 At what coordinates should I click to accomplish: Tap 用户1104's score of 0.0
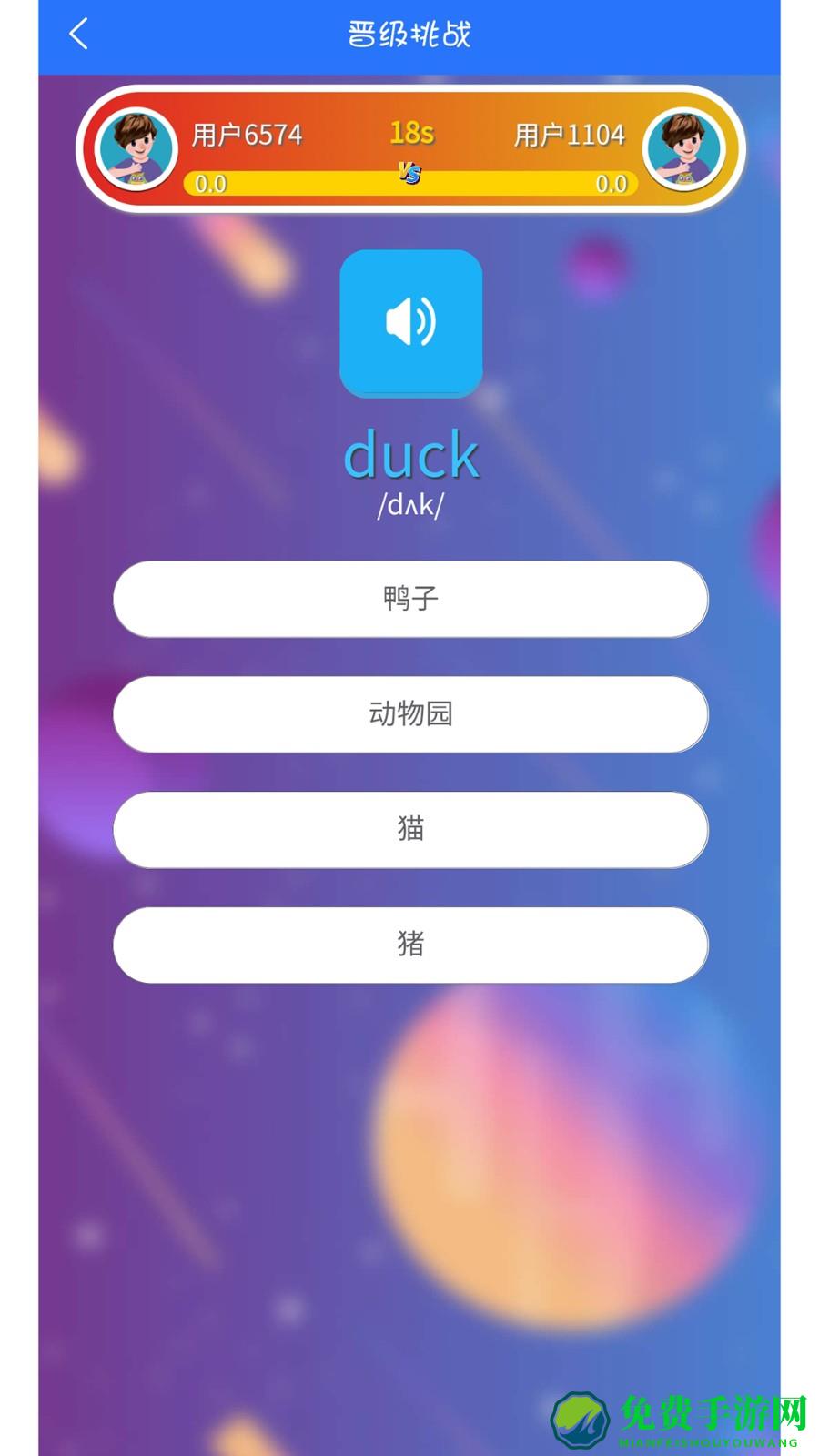(612, 184)
